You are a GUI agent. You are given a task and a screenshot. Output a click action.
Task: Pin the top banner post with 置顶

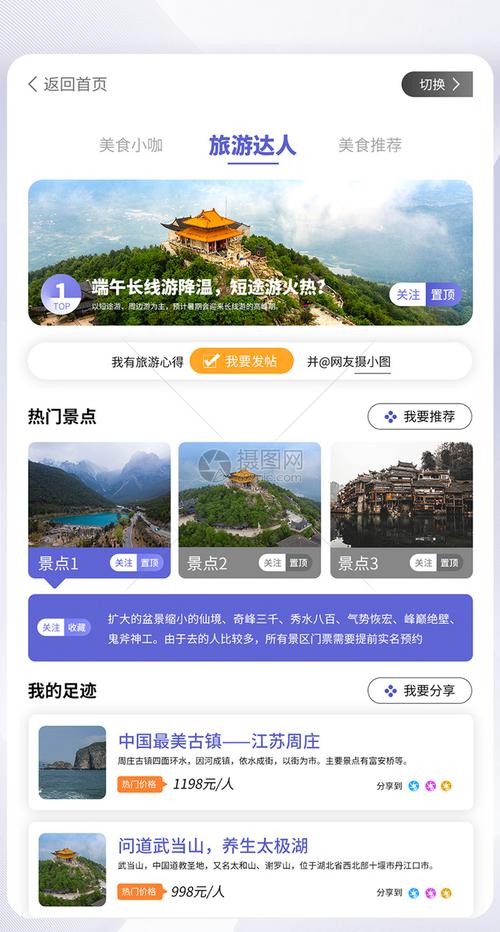pos(444,295)
